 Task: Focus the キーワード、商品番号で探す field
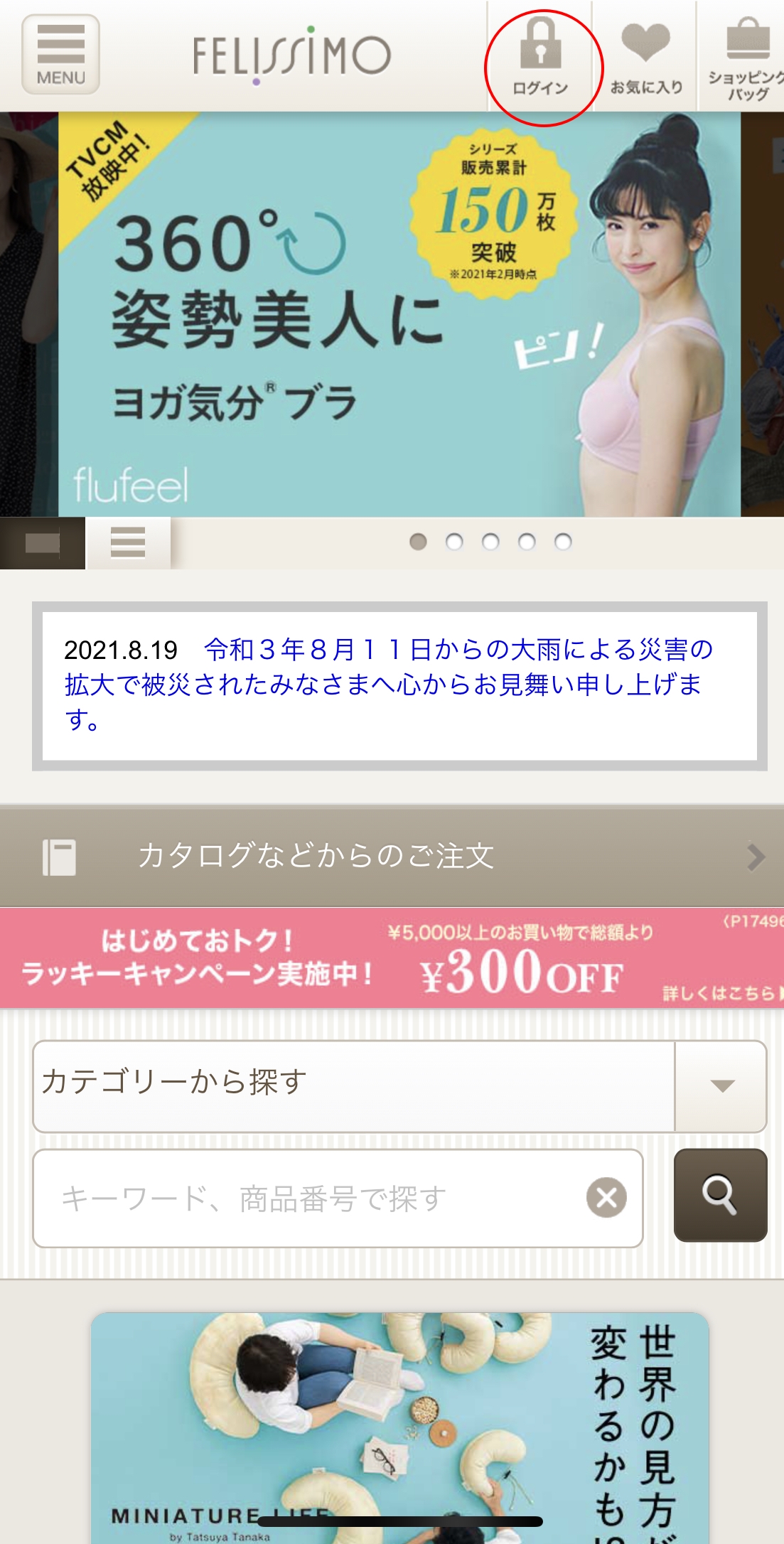tap(310, 1198)
